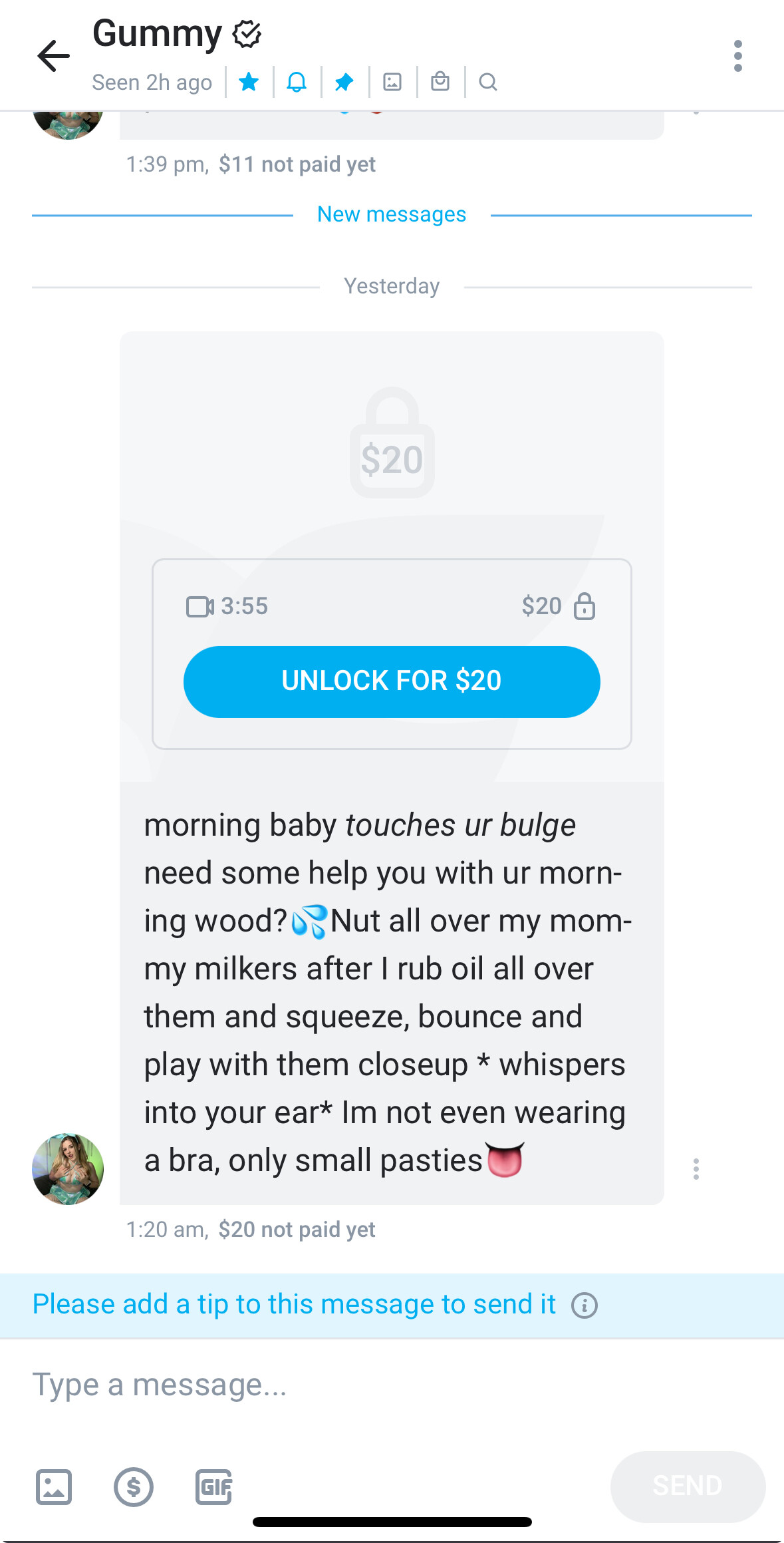Open Gummy's profile from the header name

(x=157, y=33)
